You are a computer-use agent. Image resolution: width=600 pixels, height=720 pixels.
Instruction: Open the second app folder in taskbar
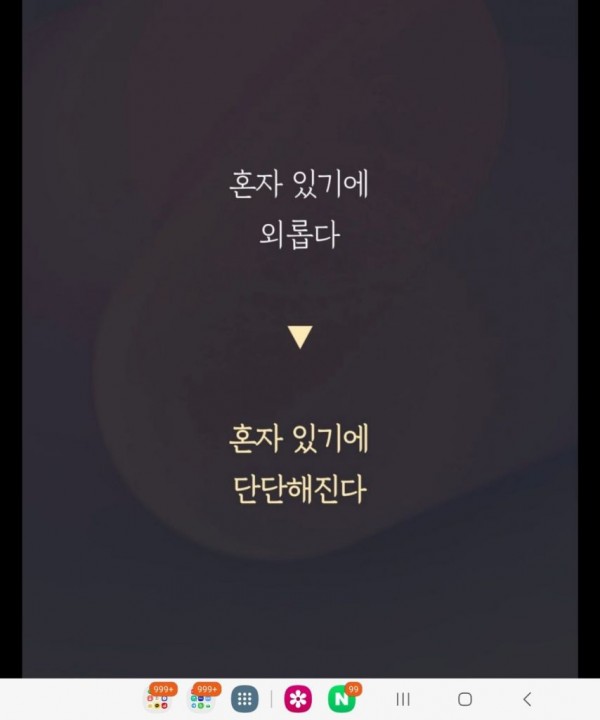pos(202,699)
